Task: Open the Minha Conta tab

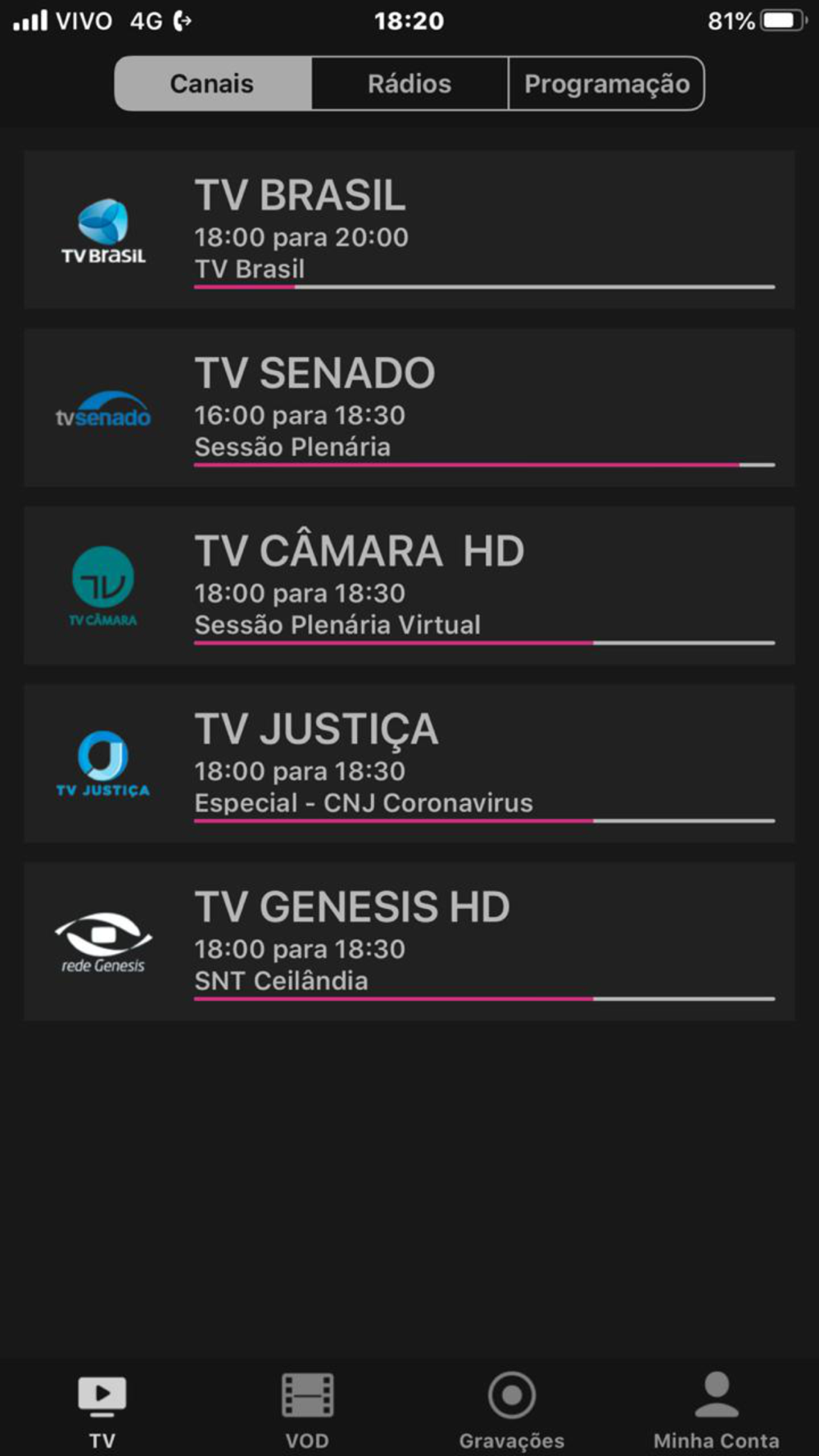Action: 717,1410
